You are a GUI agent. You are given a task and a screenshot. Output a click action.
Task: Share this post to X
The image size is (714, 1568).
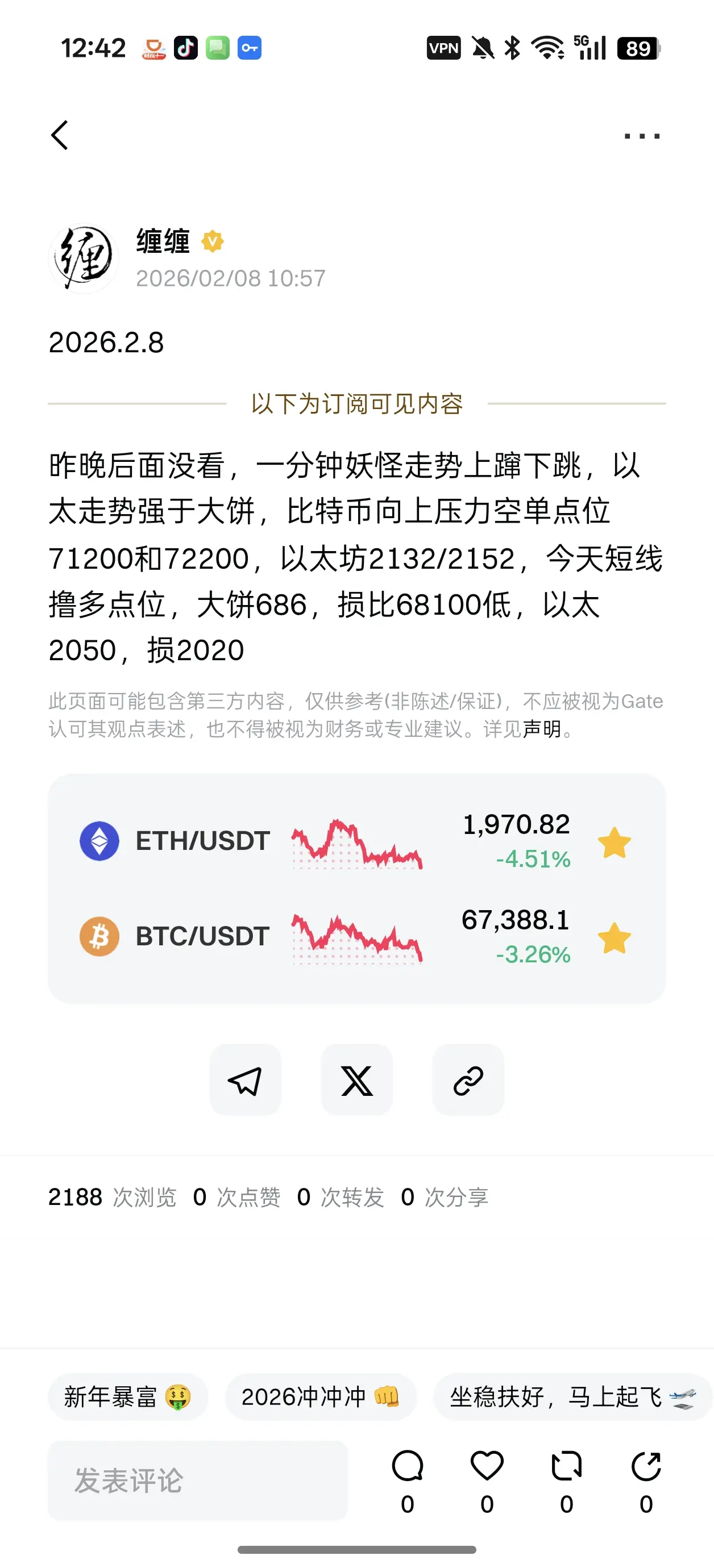357,1081
